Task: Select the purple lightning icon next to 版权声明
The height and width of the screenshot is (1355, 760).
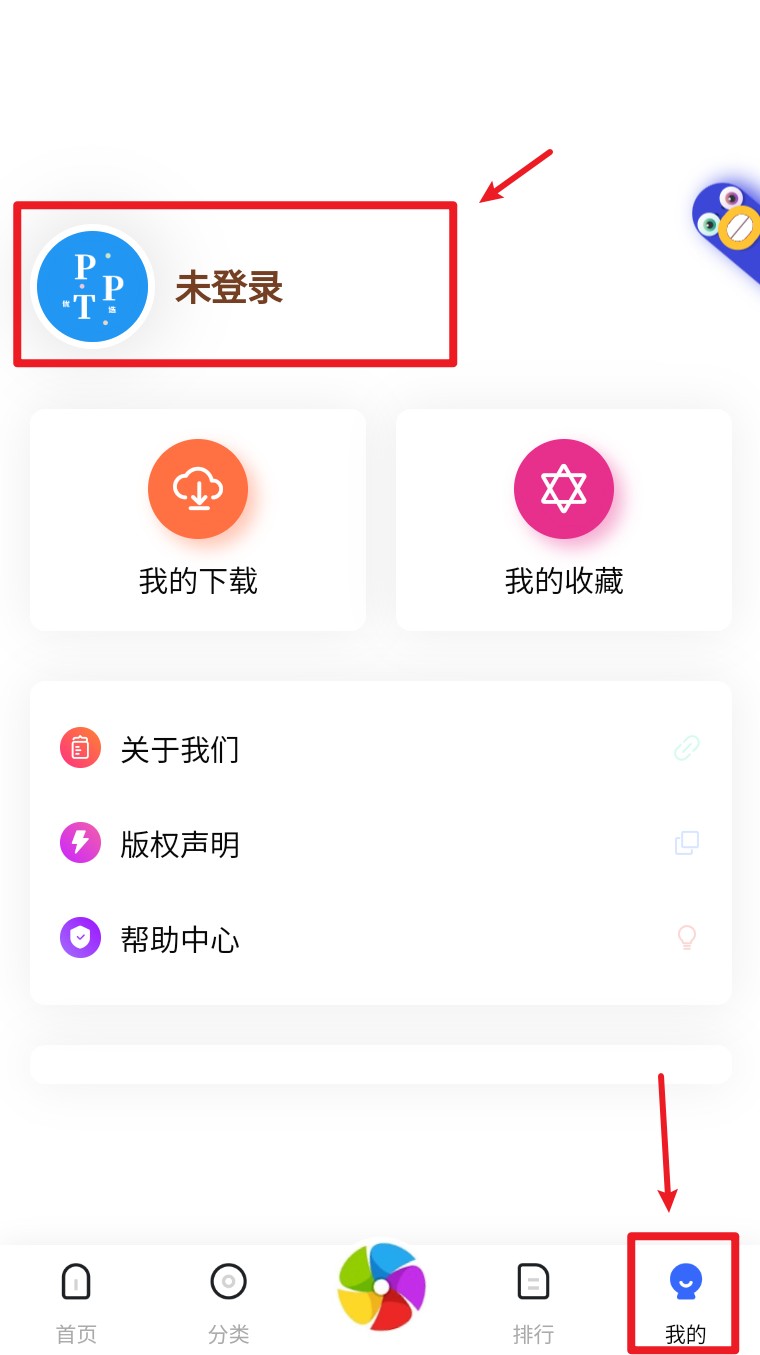Action: point(80,842)
